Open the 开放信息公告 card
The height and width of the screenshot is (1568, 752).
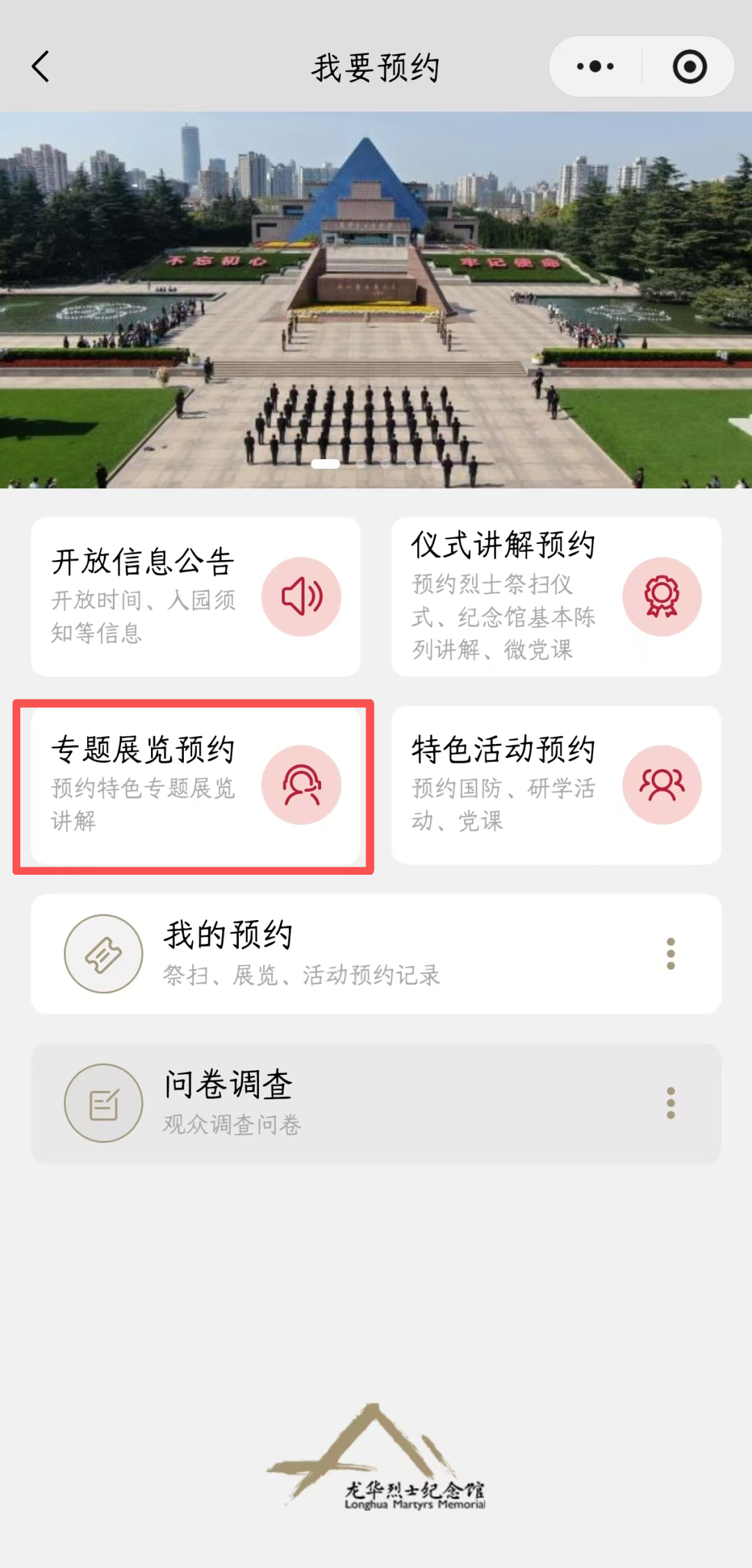[x=196, y=596]
